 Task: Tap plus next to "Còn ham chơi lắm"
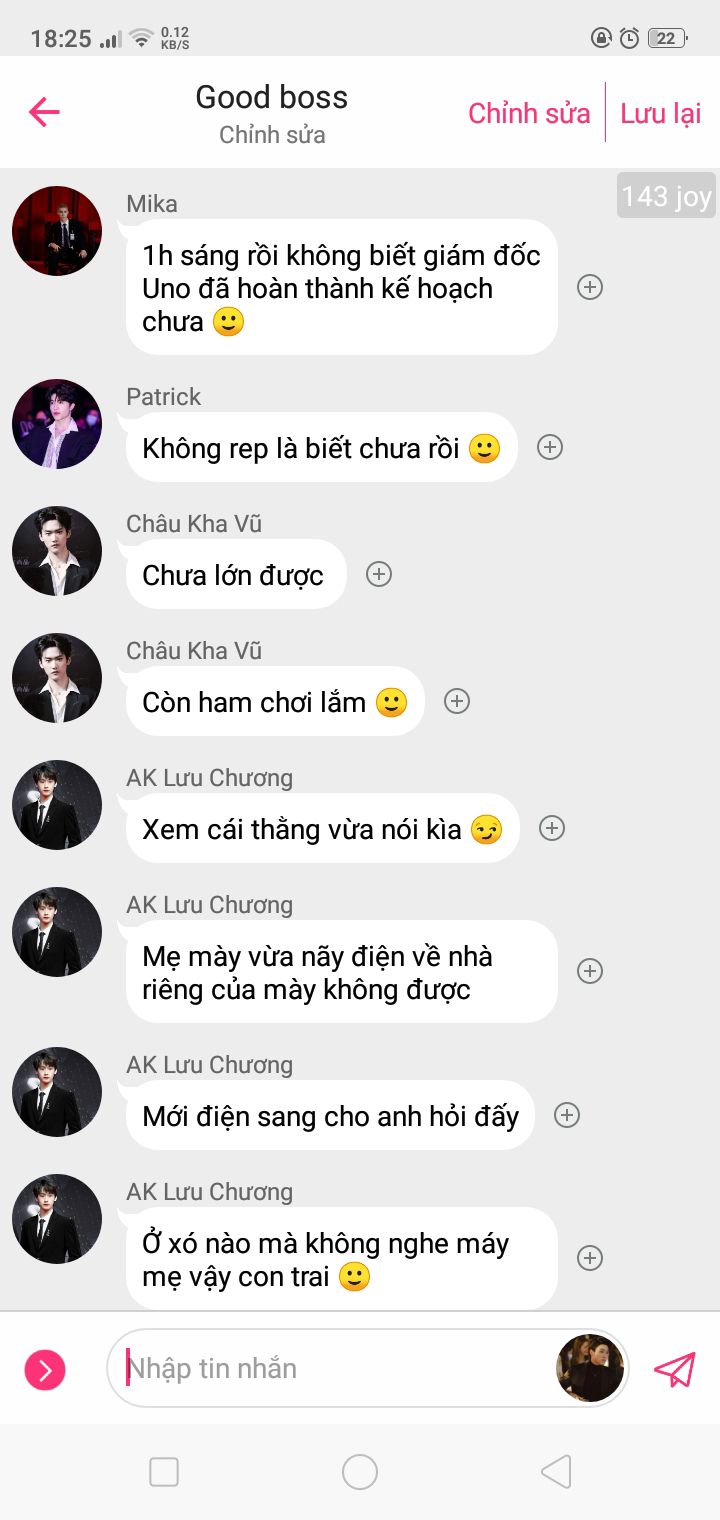pos(457,701)
